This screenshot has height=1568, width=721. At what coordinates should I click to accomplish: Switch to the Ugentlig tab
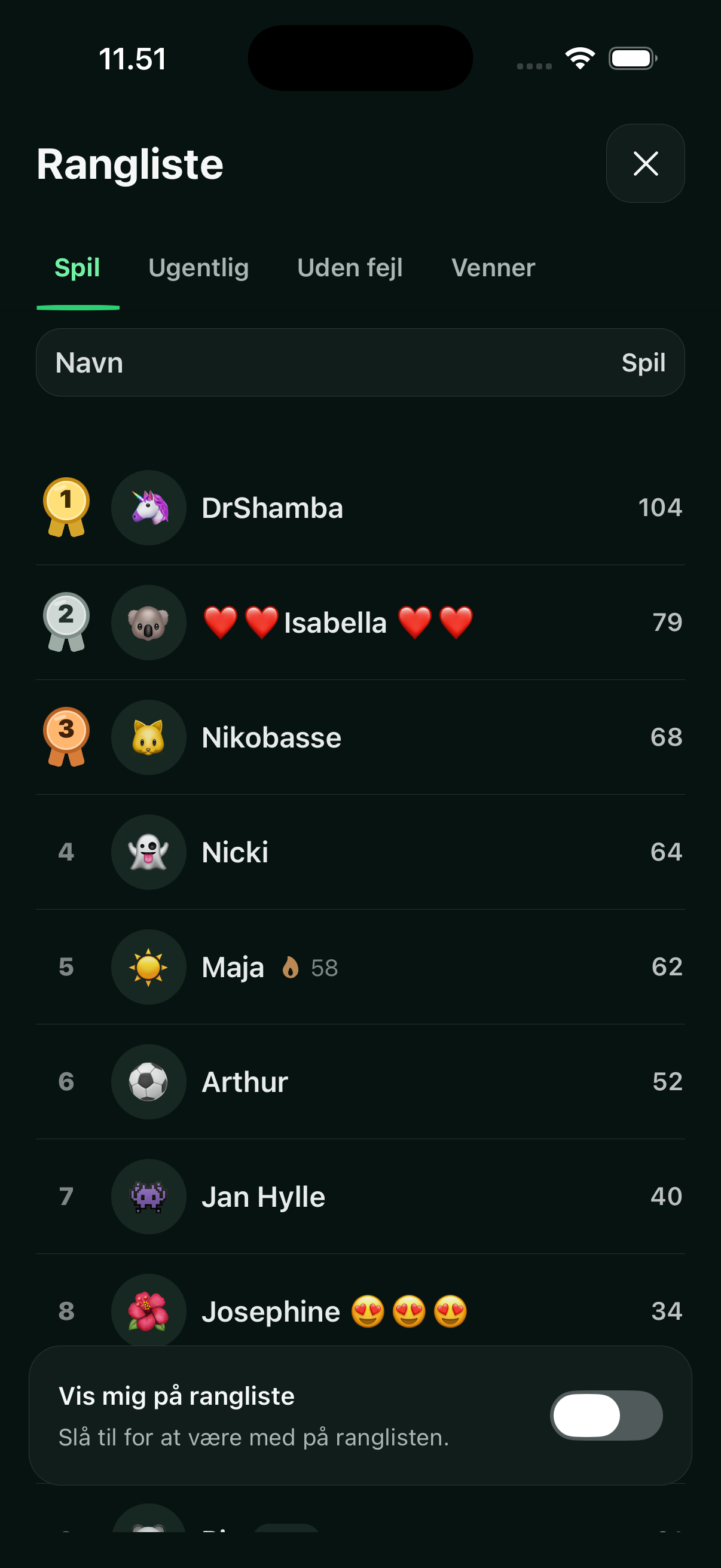tap(198, 268)
